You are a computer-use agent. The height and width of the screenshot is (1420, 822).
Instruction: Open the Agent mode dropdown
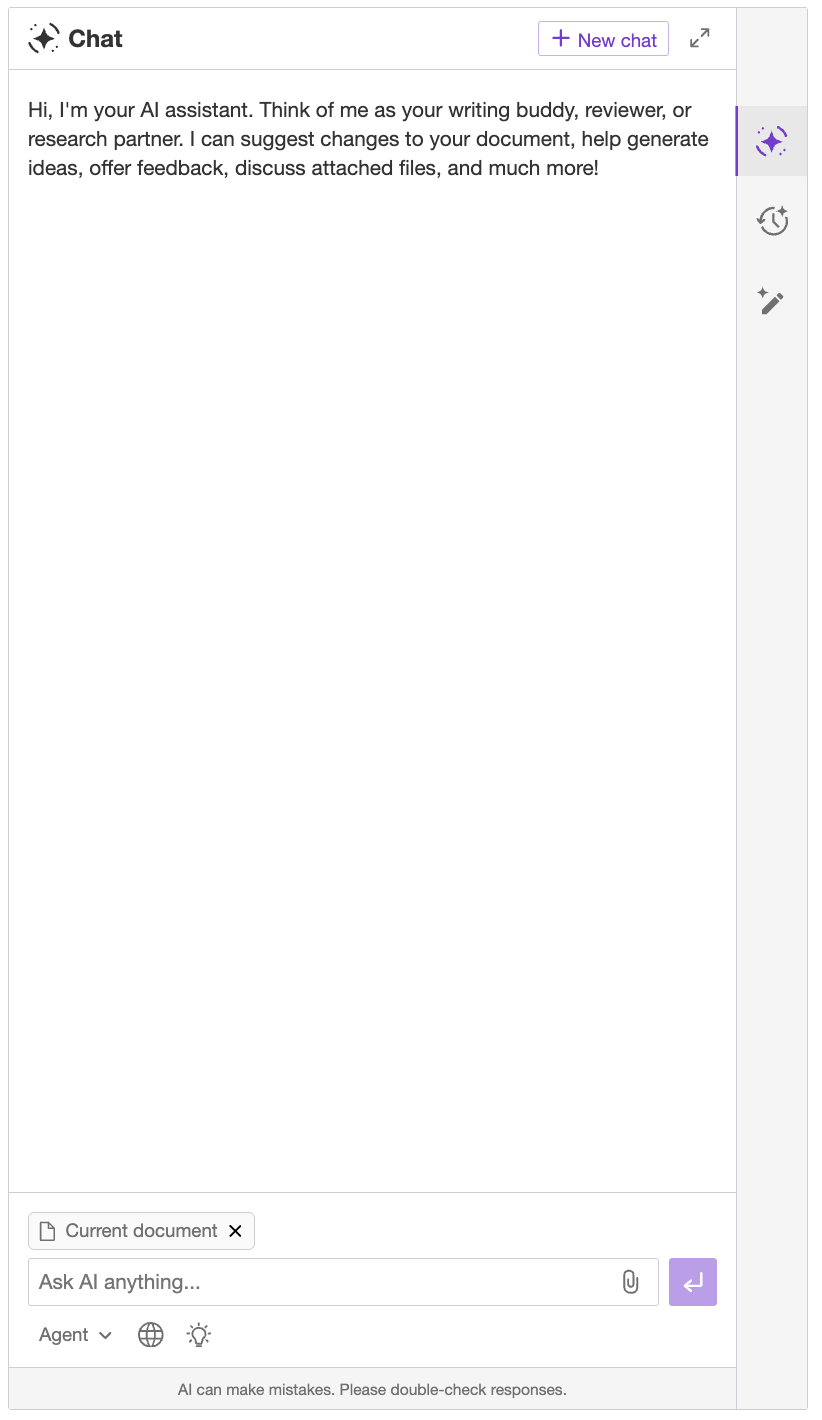(x=75, y=1335)
